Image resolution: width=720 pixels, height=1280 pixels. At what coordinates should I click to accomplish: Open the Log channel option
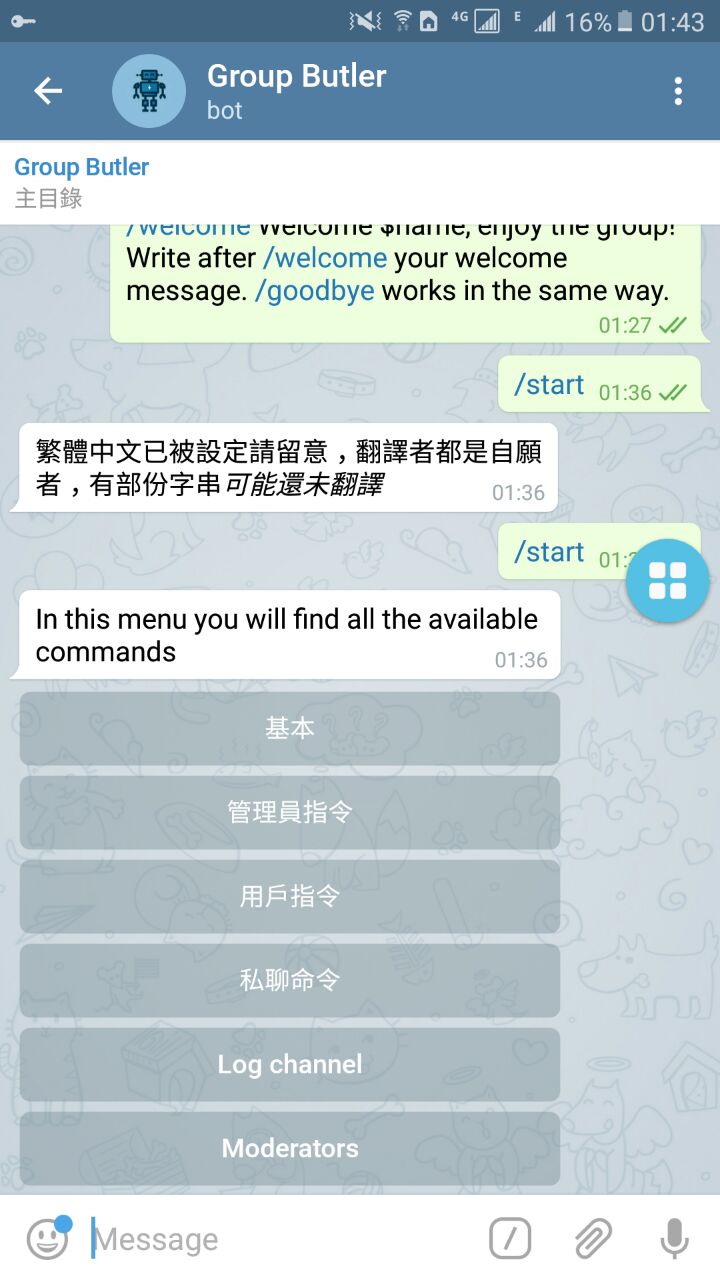pos(290,1064)
